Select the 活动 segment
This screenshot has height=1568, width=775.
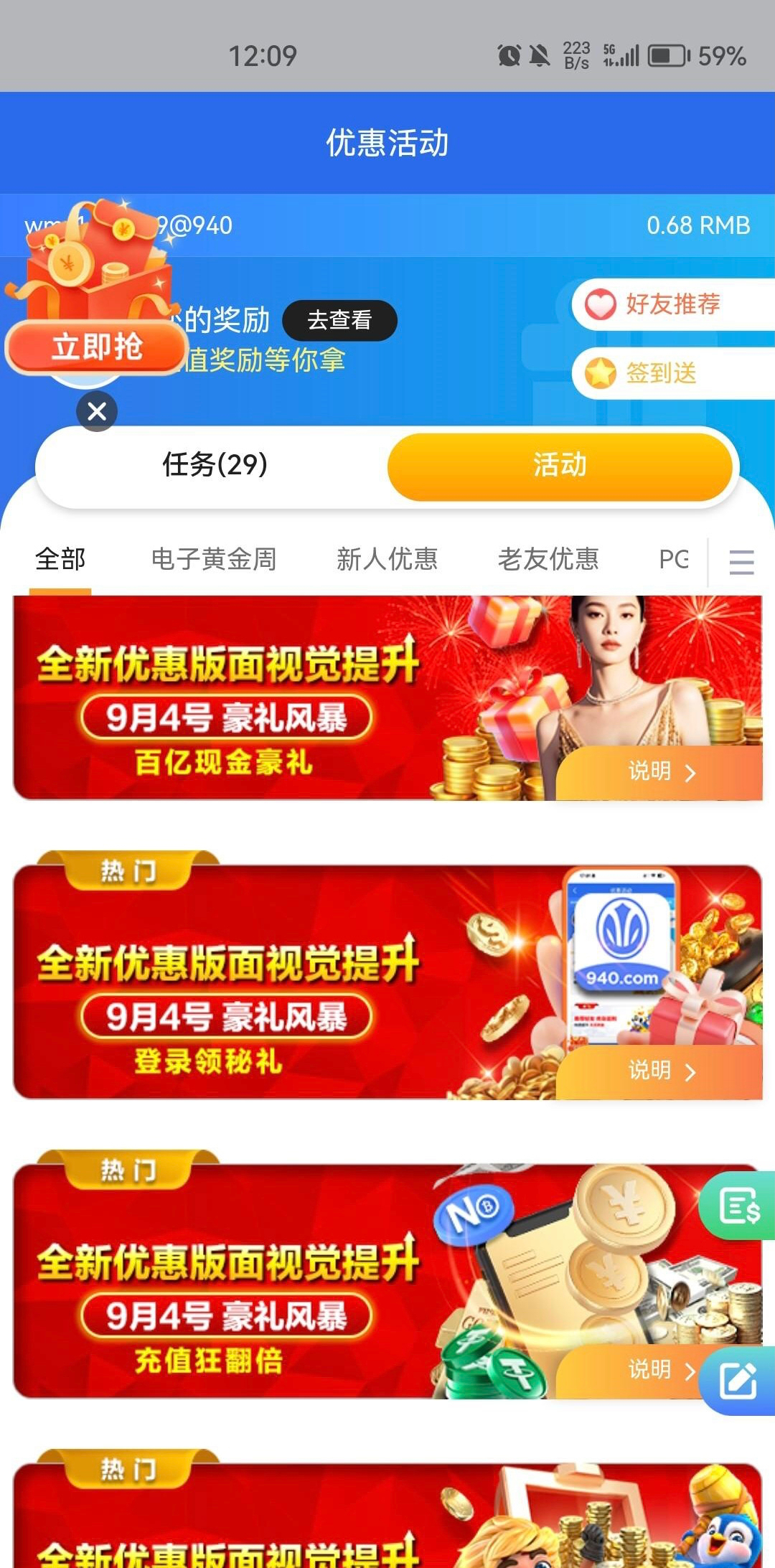[559, 465]
